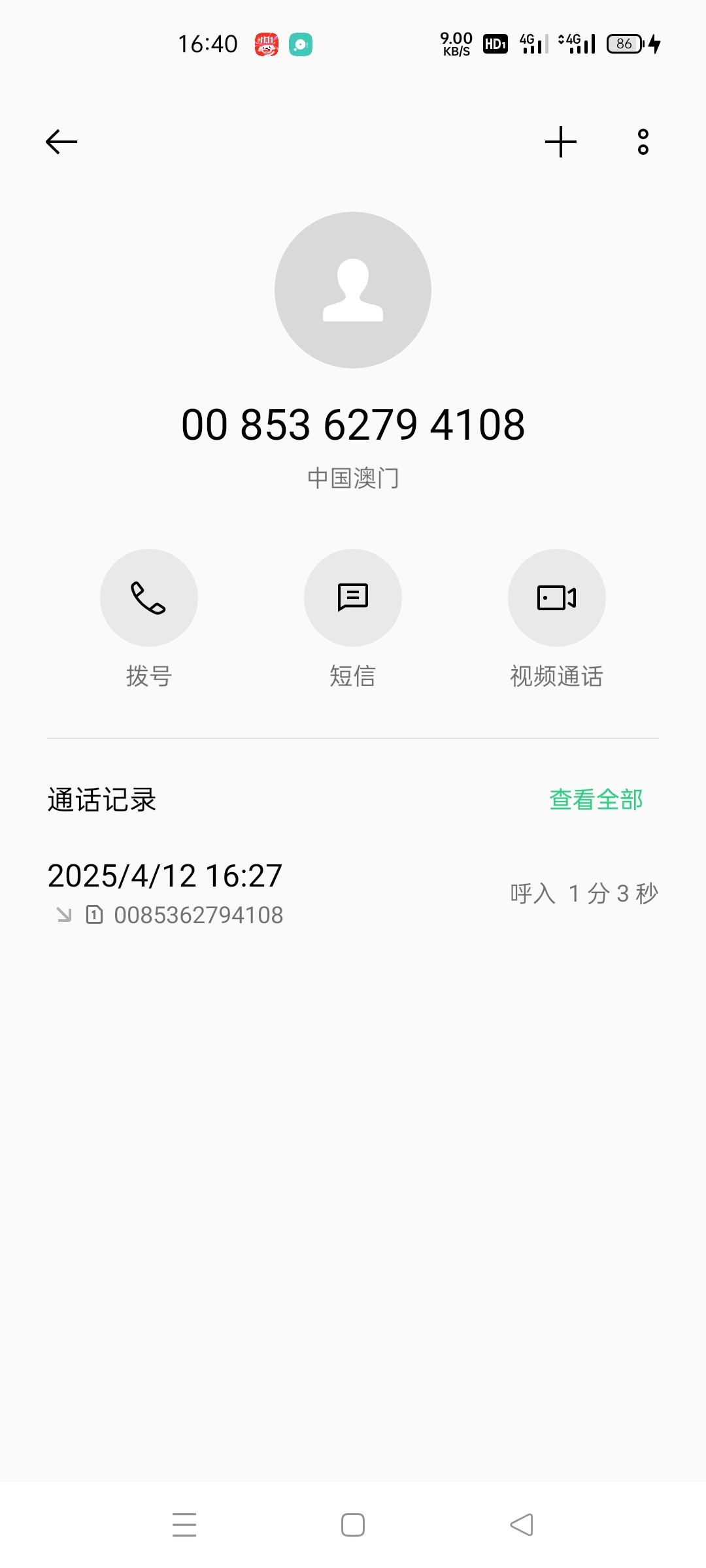Go to home screen via navigation bar
Image resolution: width=706 pixels, height=1568 pixels.
[x=353, y=1525]
